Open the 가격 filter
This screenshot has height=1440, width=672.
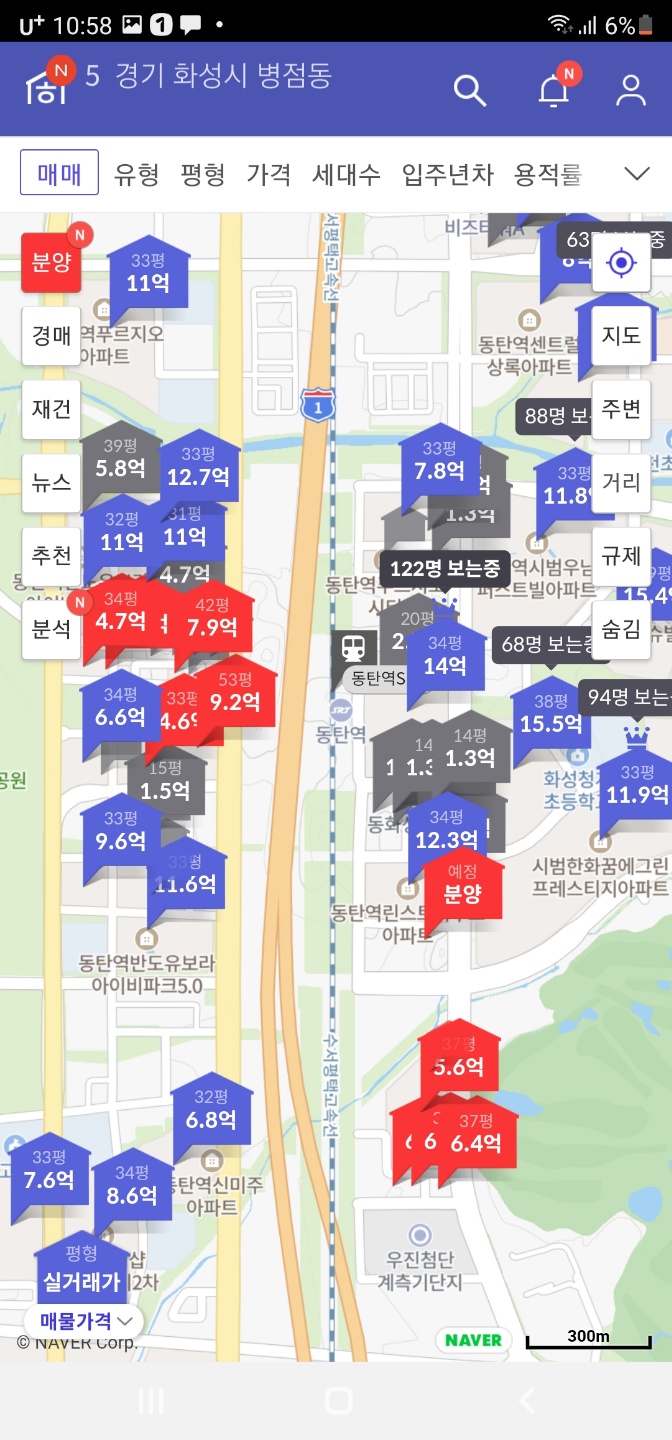(269, 174)
